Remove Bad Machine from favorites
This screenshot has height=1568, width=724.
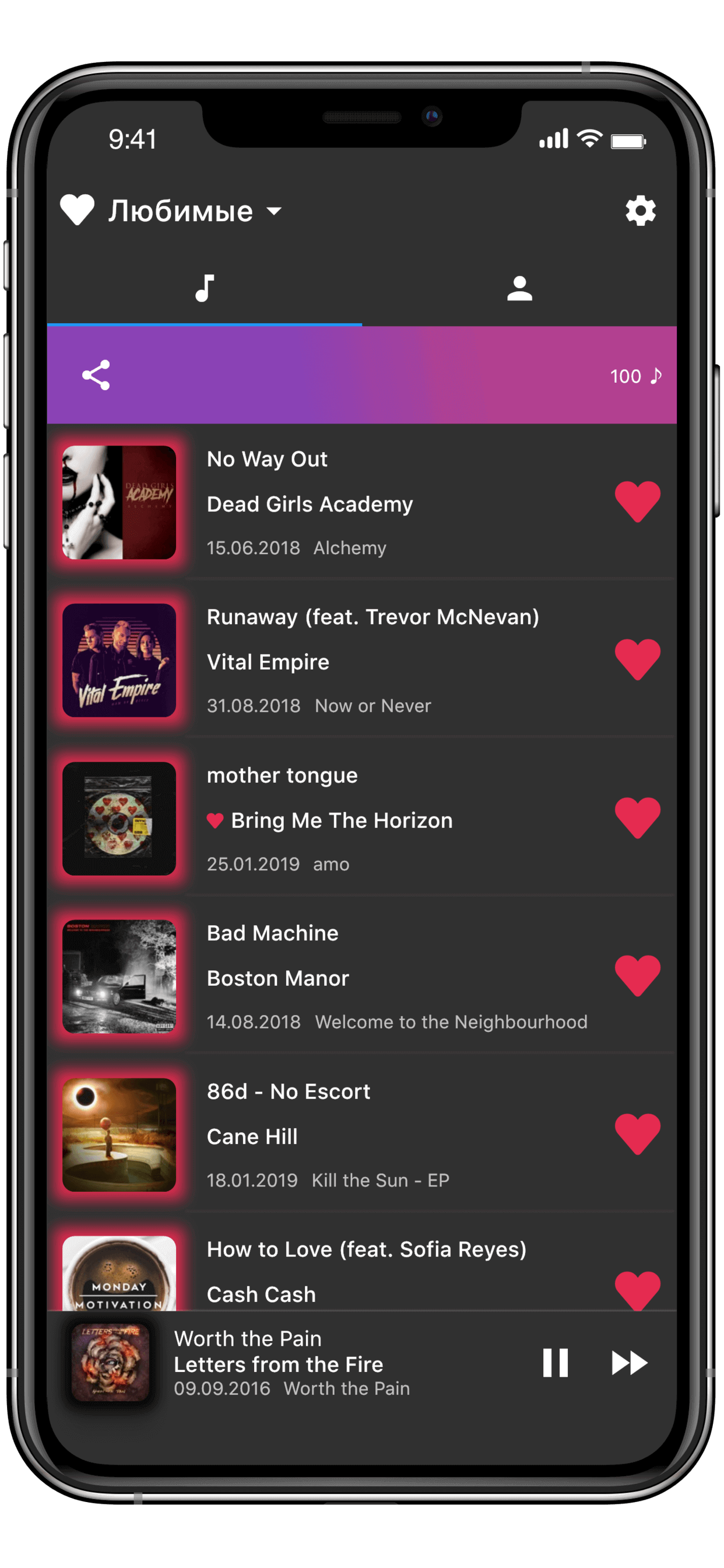coord(637,976)
